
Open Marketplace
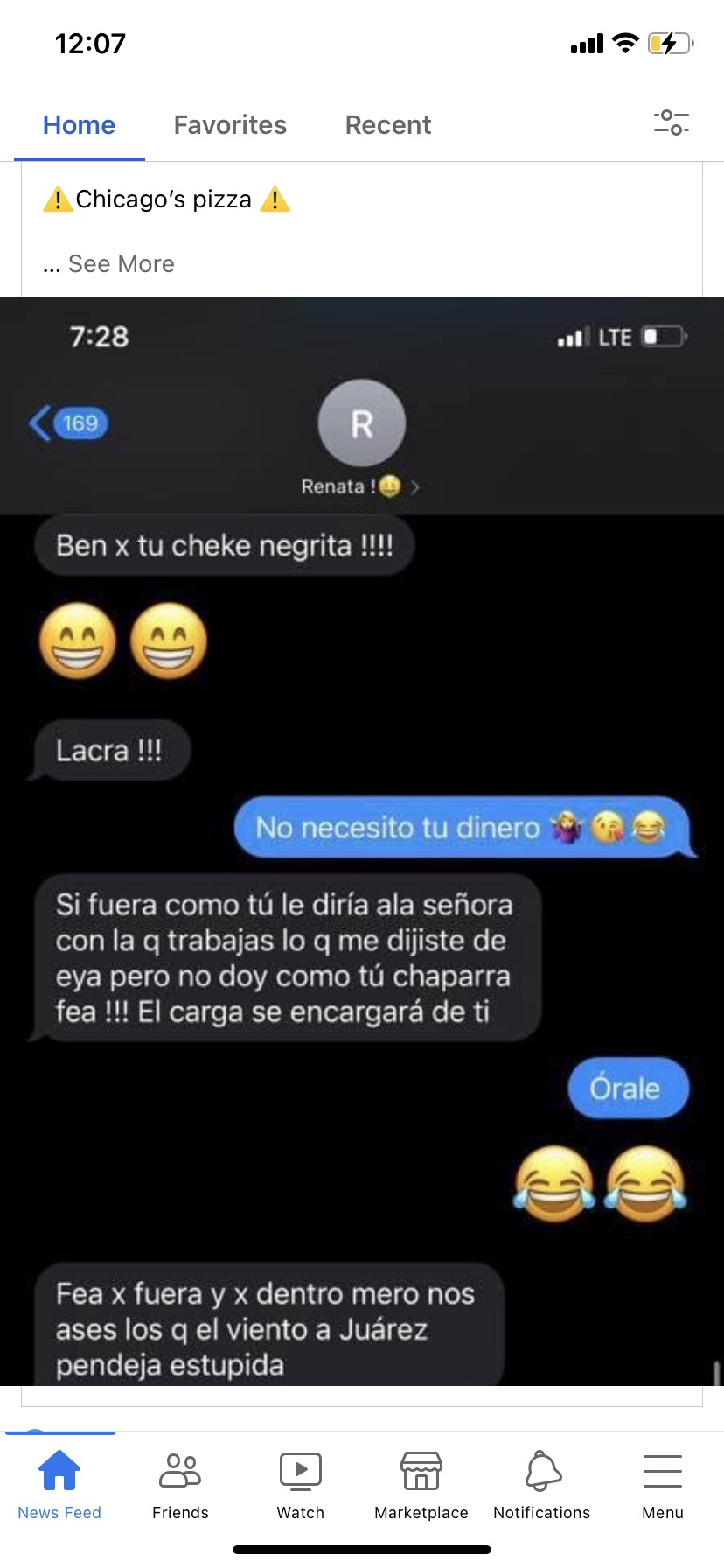pyautogui.click(x=421, y=1484)
